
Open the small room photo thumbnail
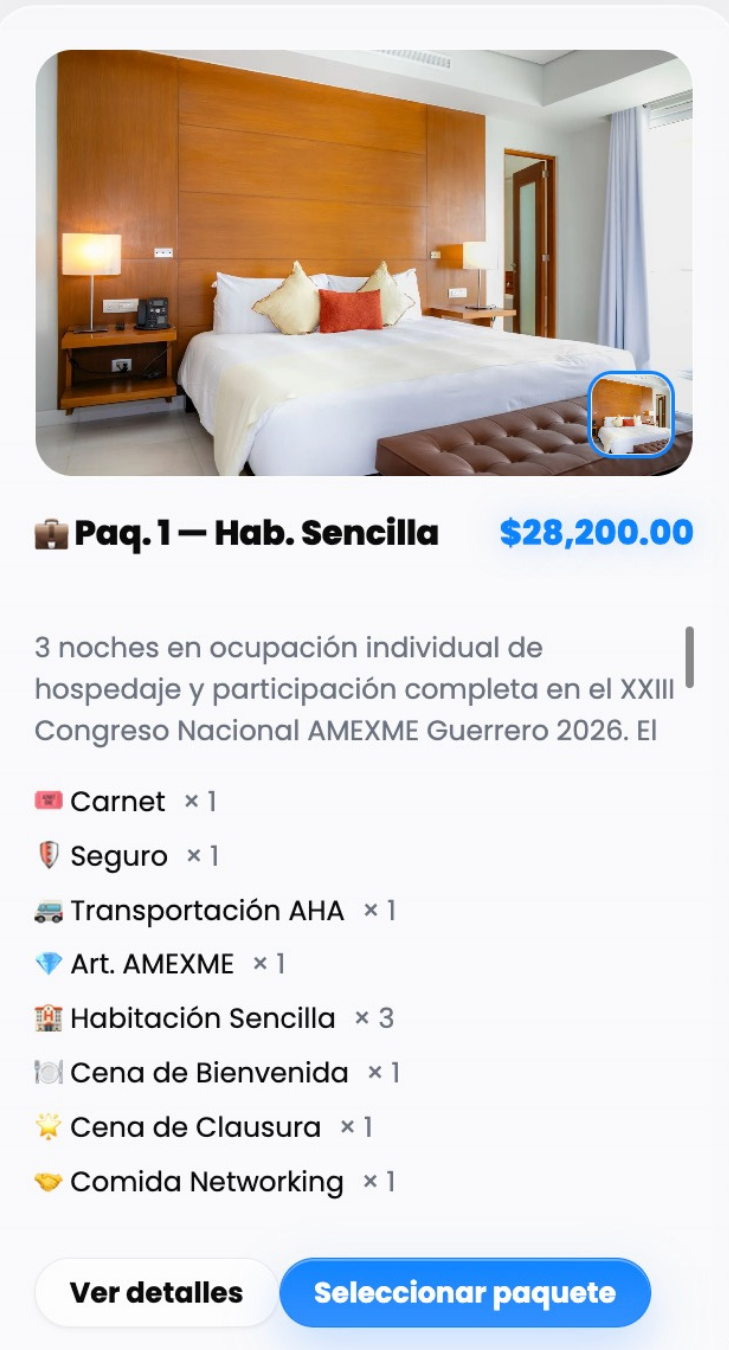[631, 414]
